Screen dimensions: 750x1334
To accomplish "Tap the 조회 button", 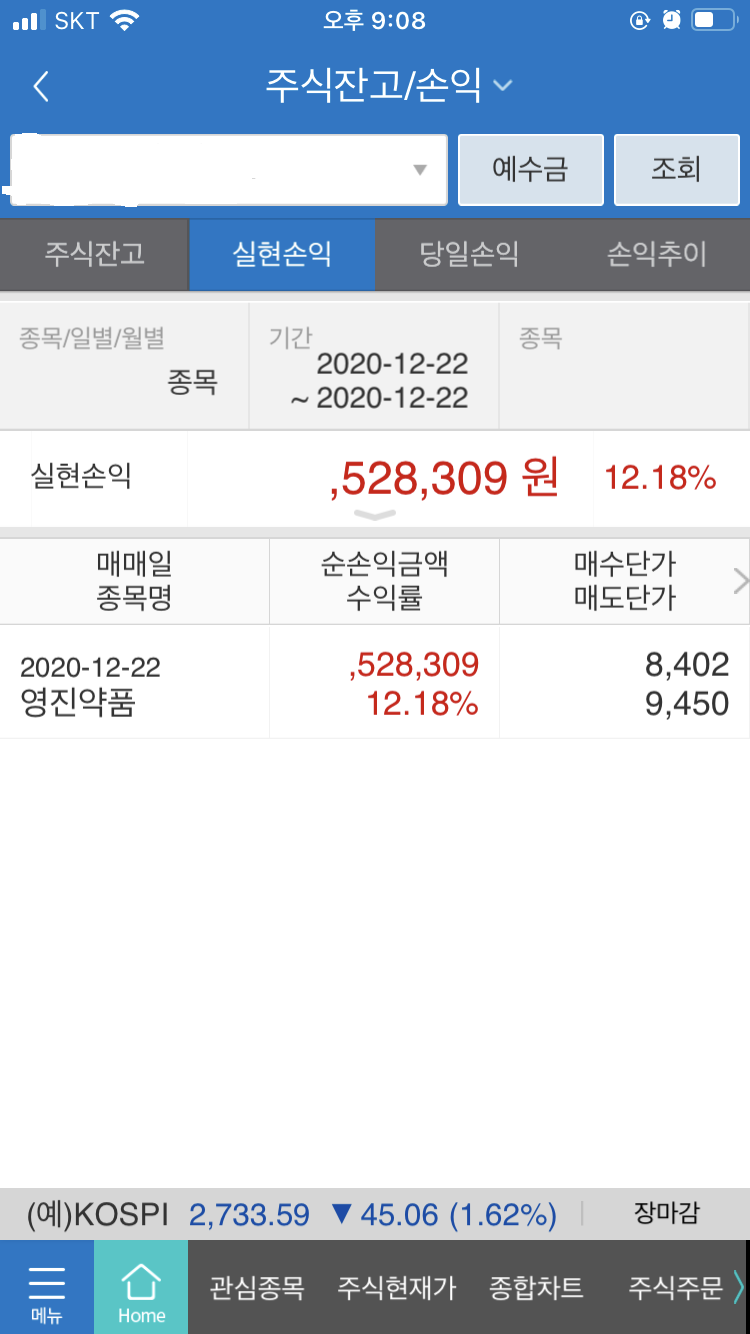I will 677,170.
